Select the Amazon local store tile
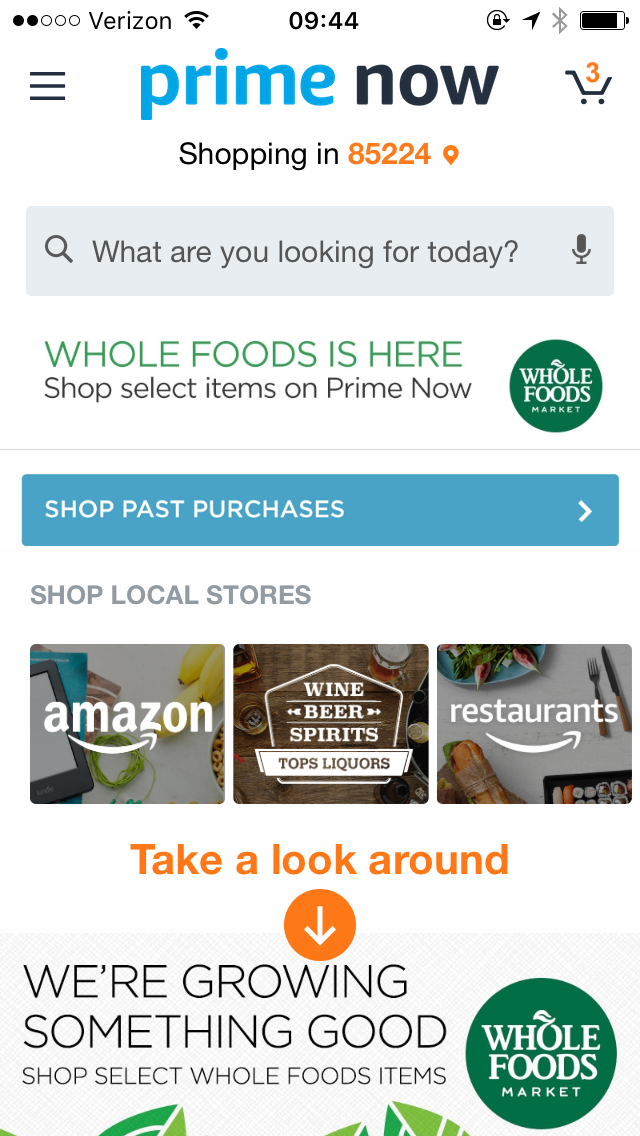 tap(127, 723)
